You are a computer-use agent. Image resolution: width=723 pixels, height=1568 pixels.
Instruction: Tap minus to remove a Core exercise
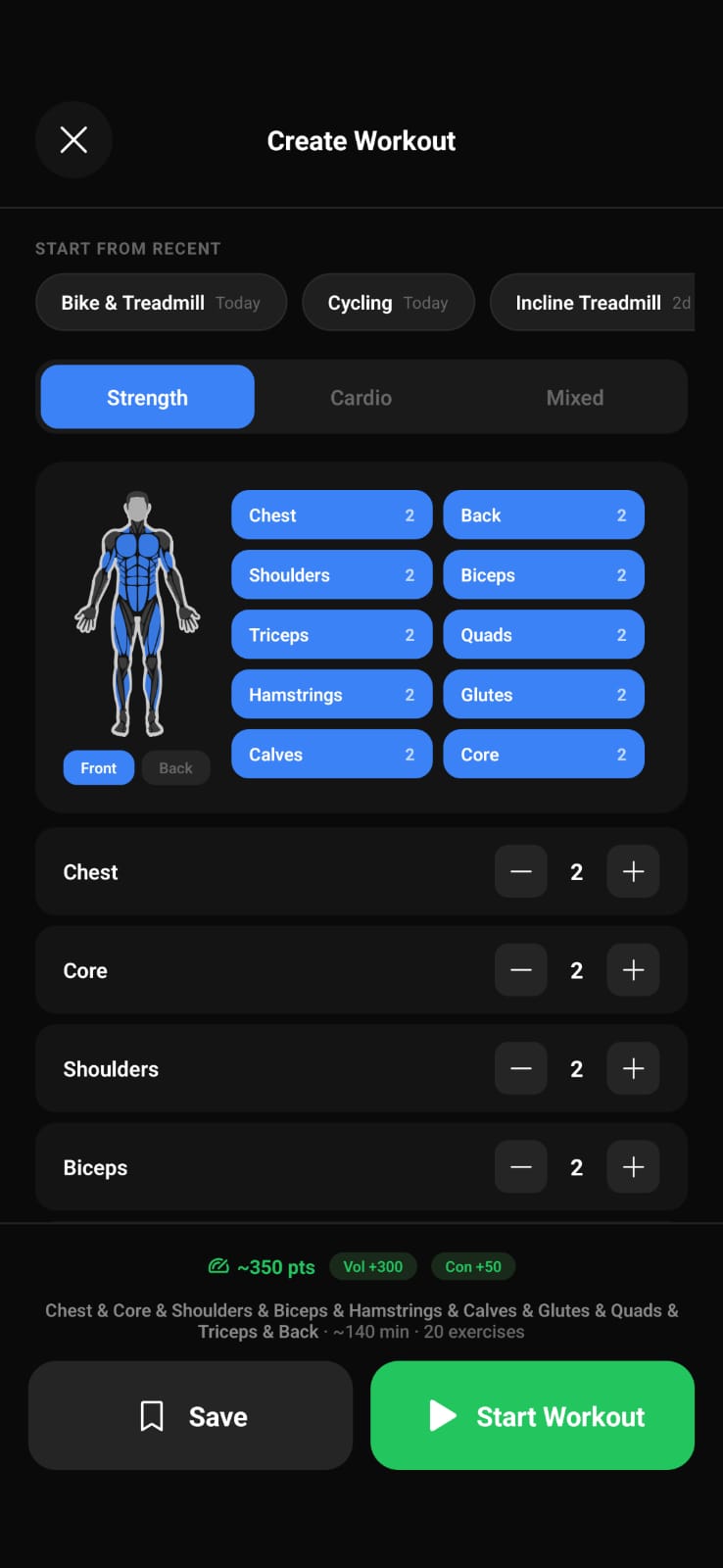click(520, 970)
